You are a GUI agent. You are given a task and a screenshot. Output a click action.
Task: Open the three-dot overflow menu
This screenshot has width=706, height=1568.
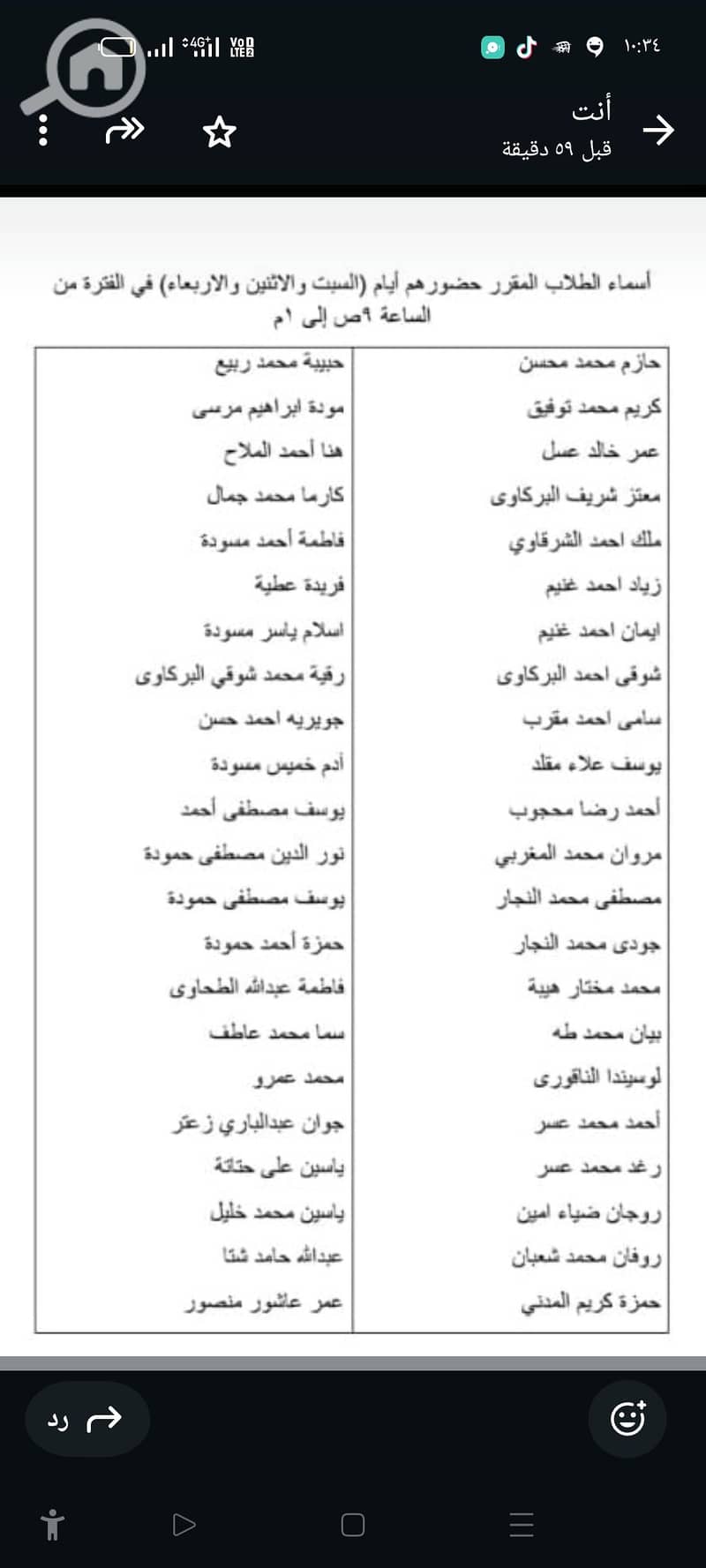42,131
